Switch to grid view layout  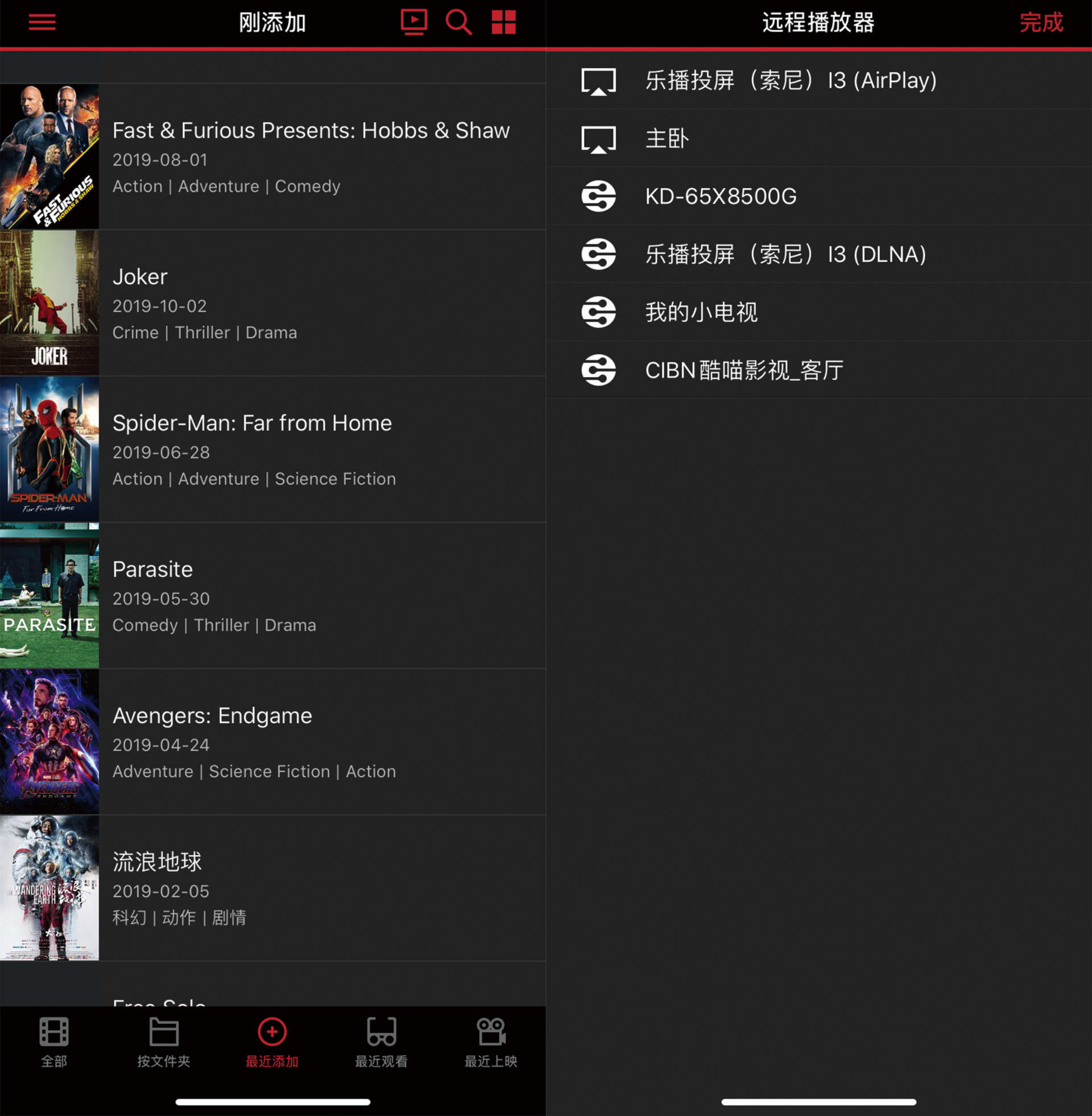[x=503, y=22]
